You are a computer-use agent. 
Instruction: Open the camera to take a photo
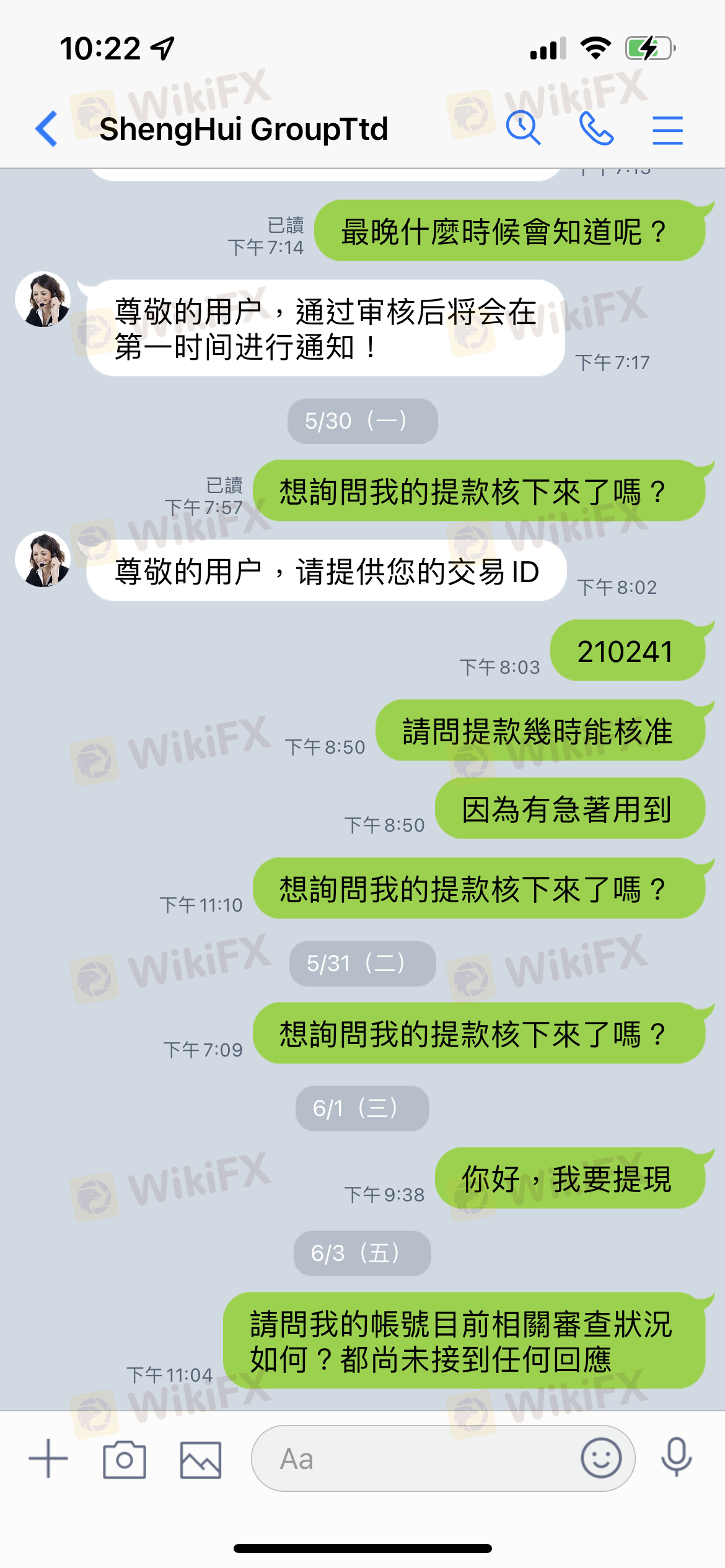tap(125, 1459)
